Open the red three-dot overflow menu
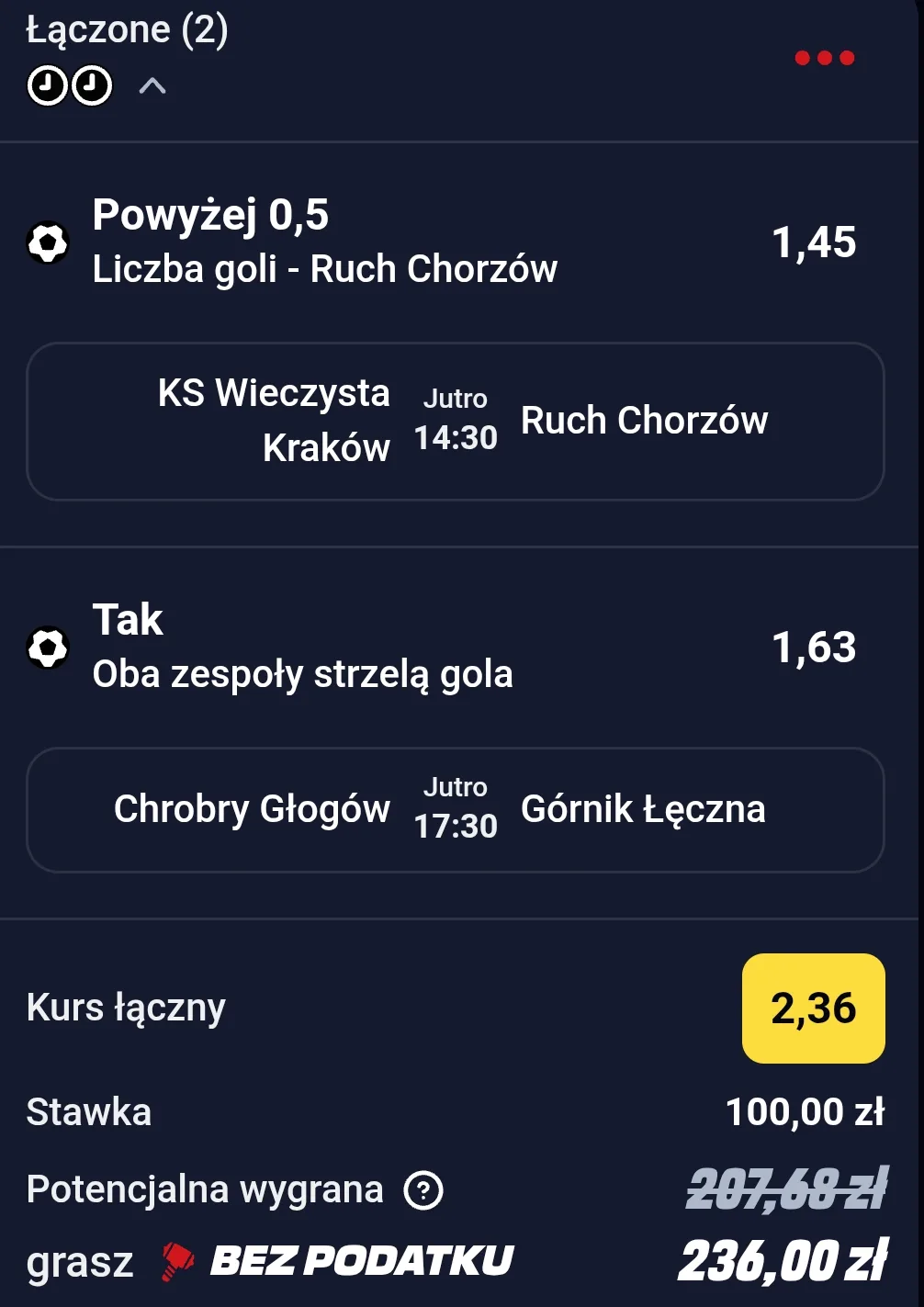The height and width of the screenshot is (1307, 924). pyautogui.click(x=824, y=58)
